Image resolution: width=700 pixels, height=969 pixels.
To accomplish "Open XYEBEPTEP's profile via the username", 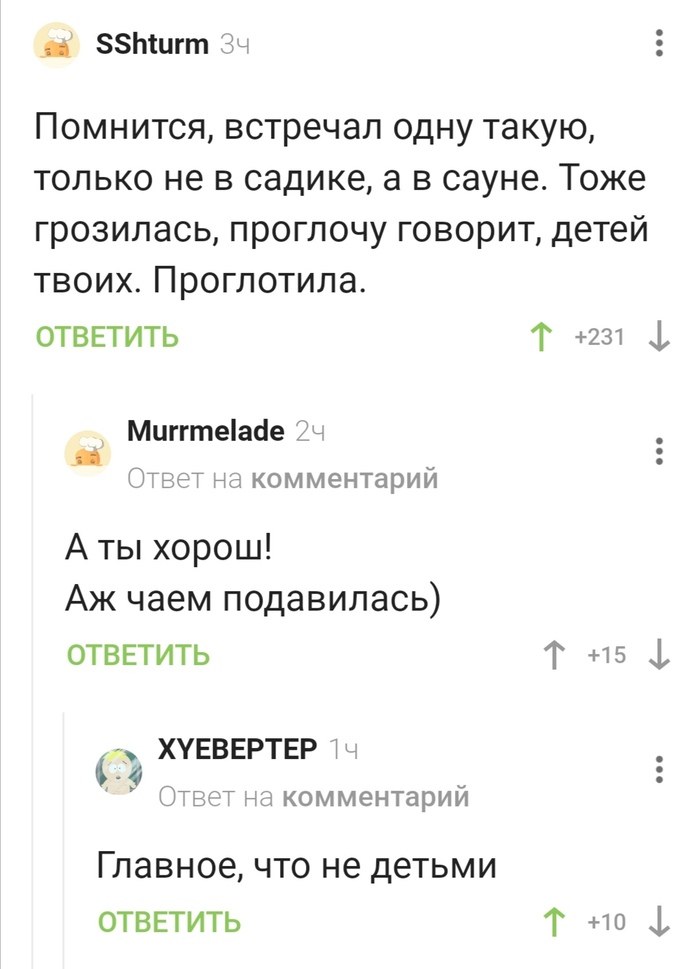I will pos(238,749).
